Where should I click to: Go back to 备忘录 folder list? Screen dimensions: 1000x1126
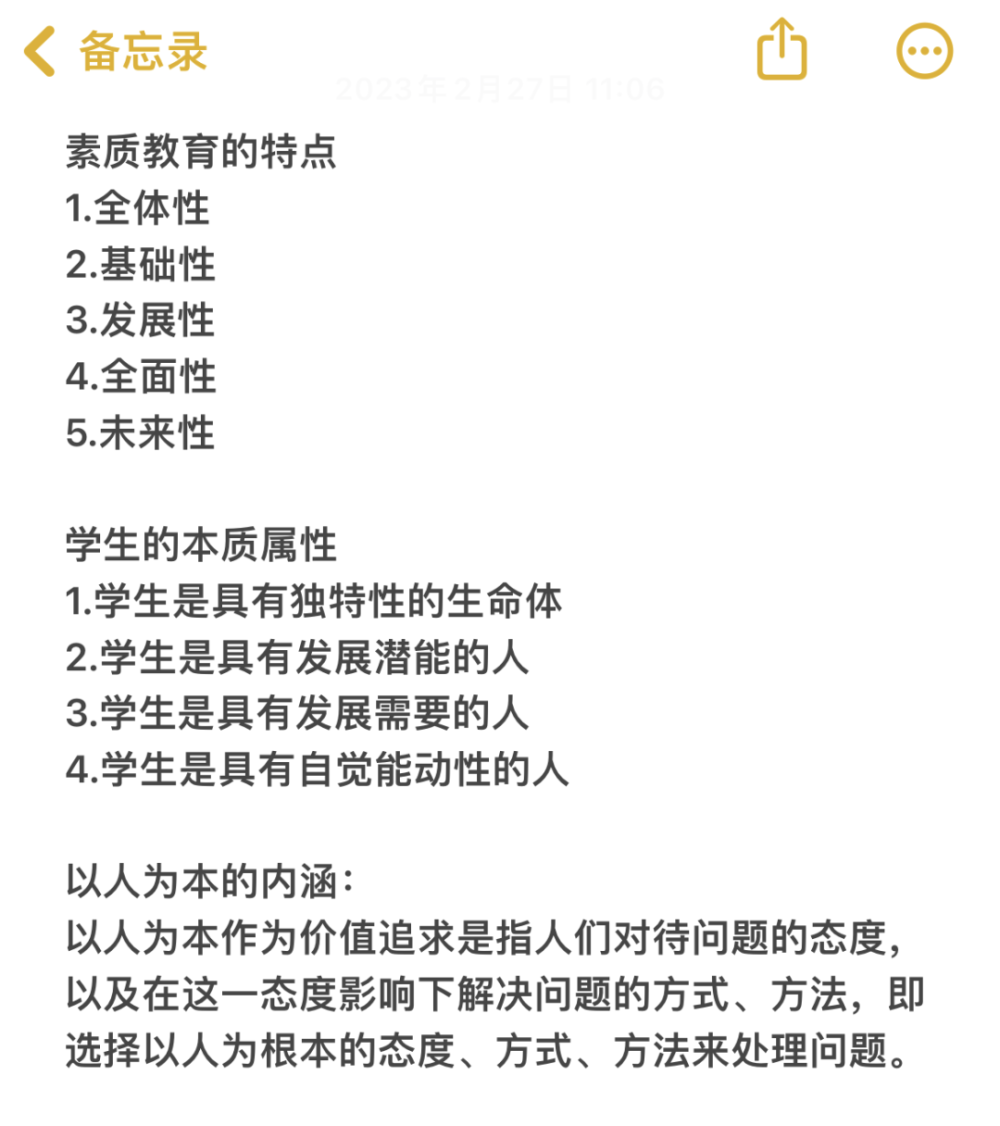[x=115, y=52]
